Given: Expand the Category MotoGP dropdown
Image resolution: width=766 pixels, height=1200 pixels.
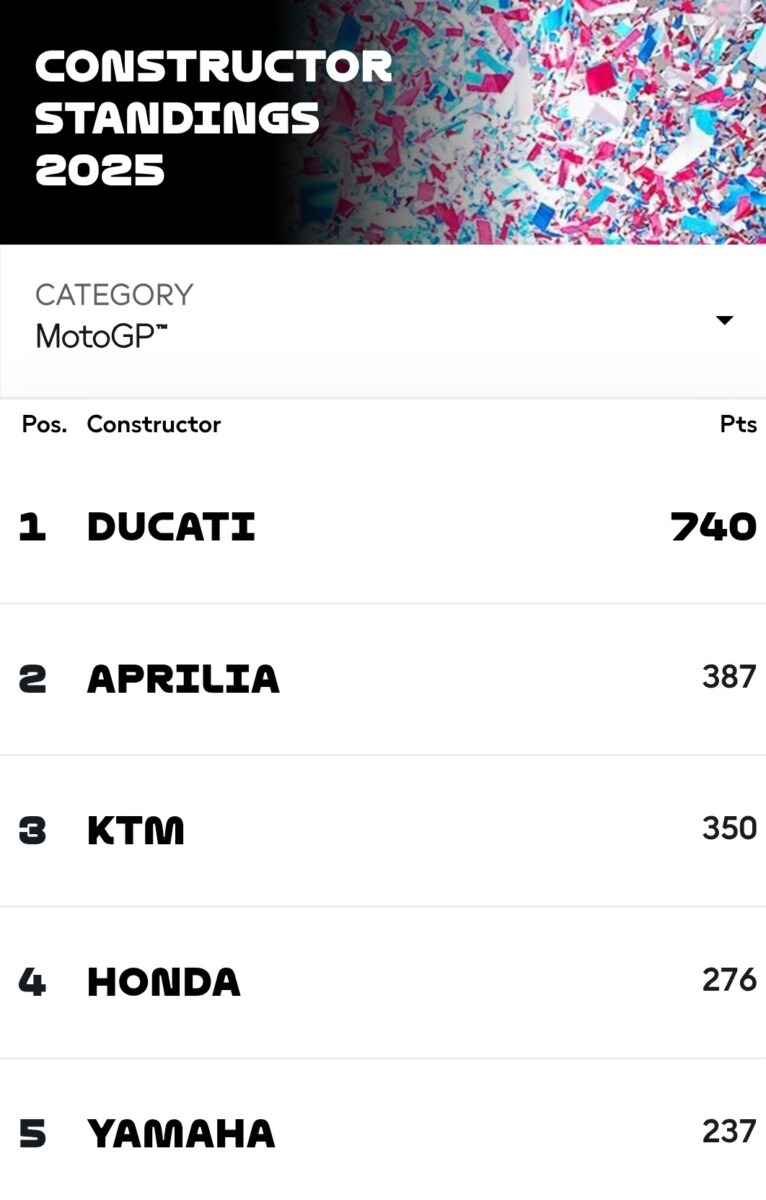Looking at the screenshot, I should [x=724, y=320].
